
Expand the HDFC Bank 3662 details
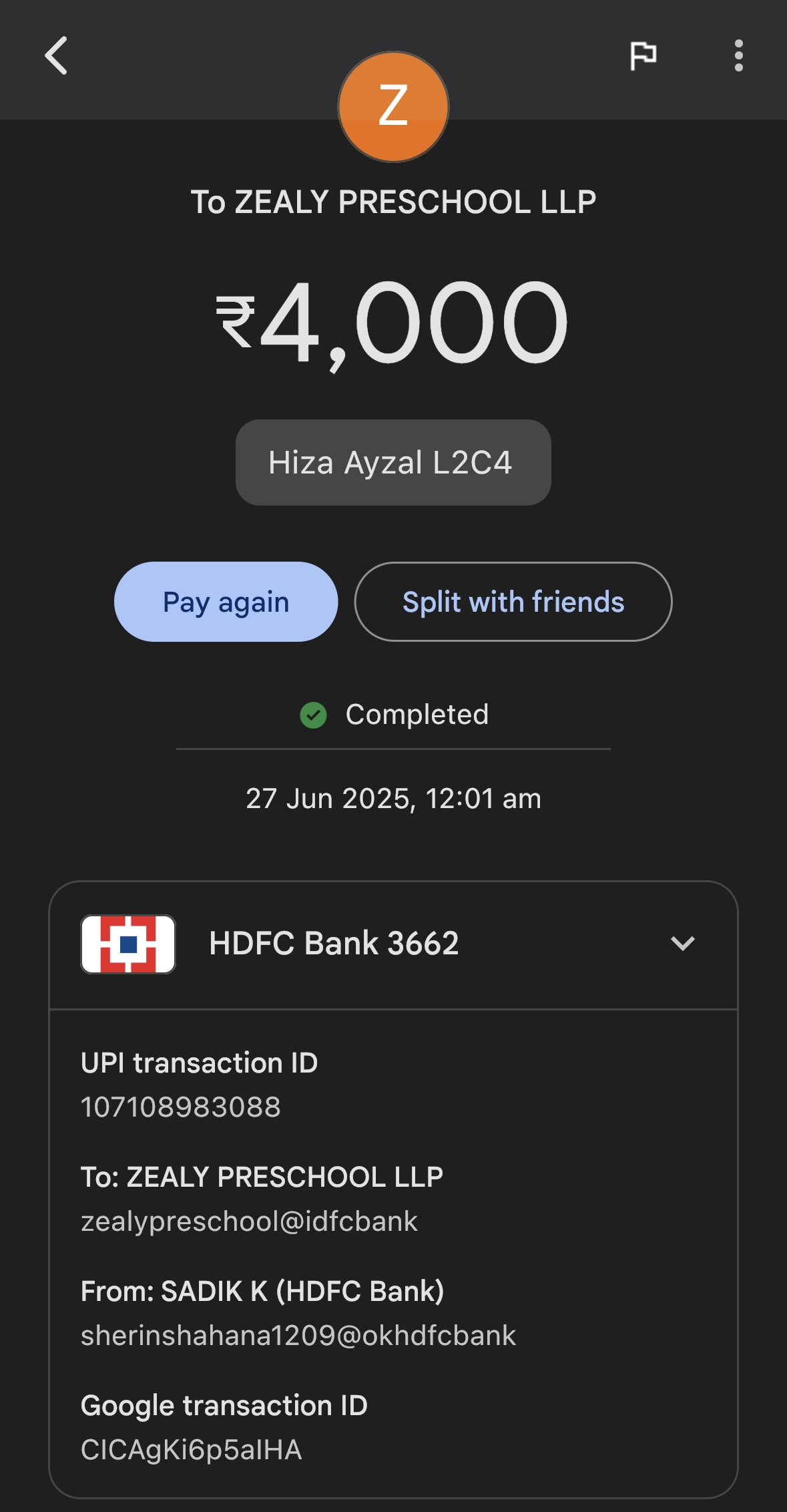coord(682,944)
